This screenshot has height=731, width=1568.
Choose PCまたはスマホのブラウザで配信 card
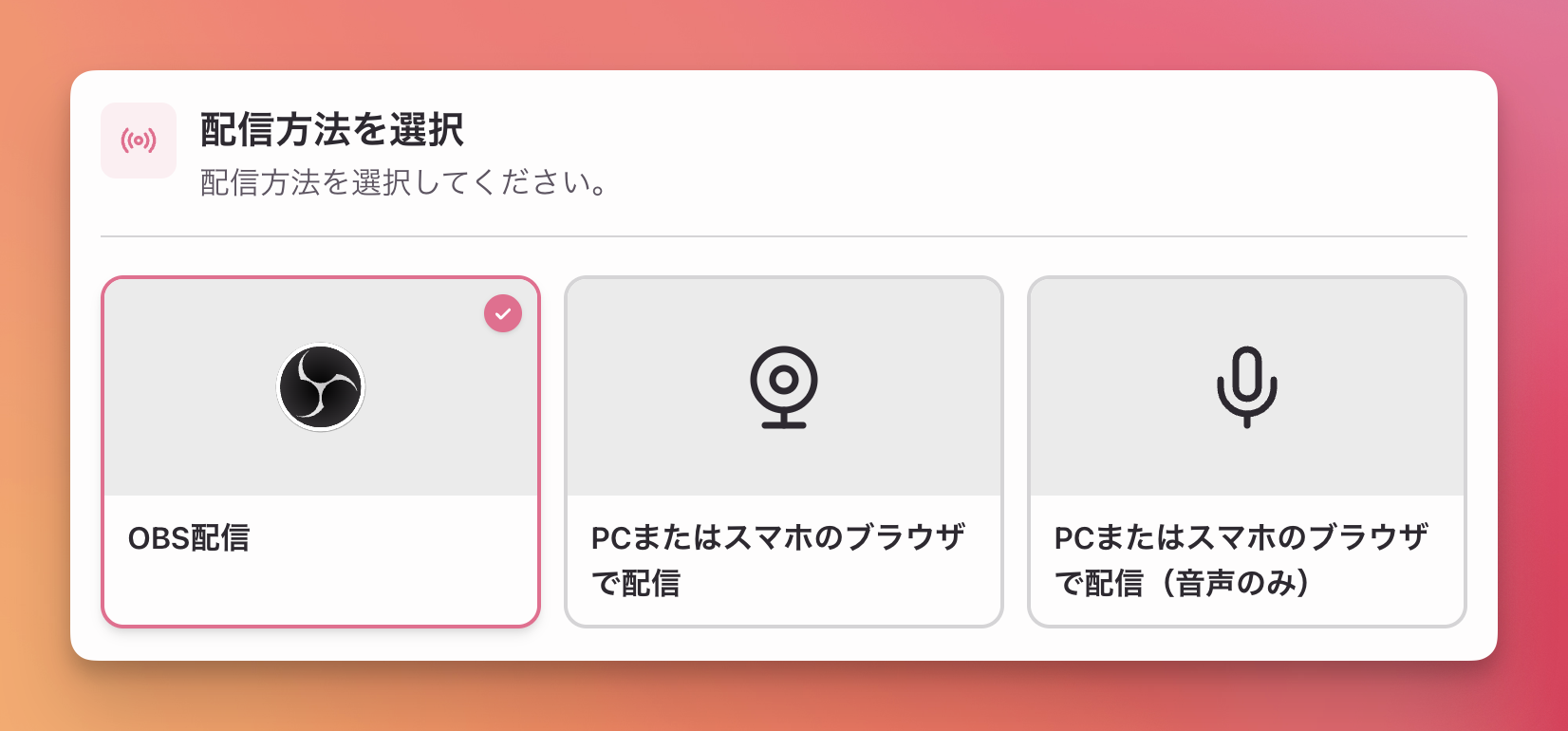784,452
